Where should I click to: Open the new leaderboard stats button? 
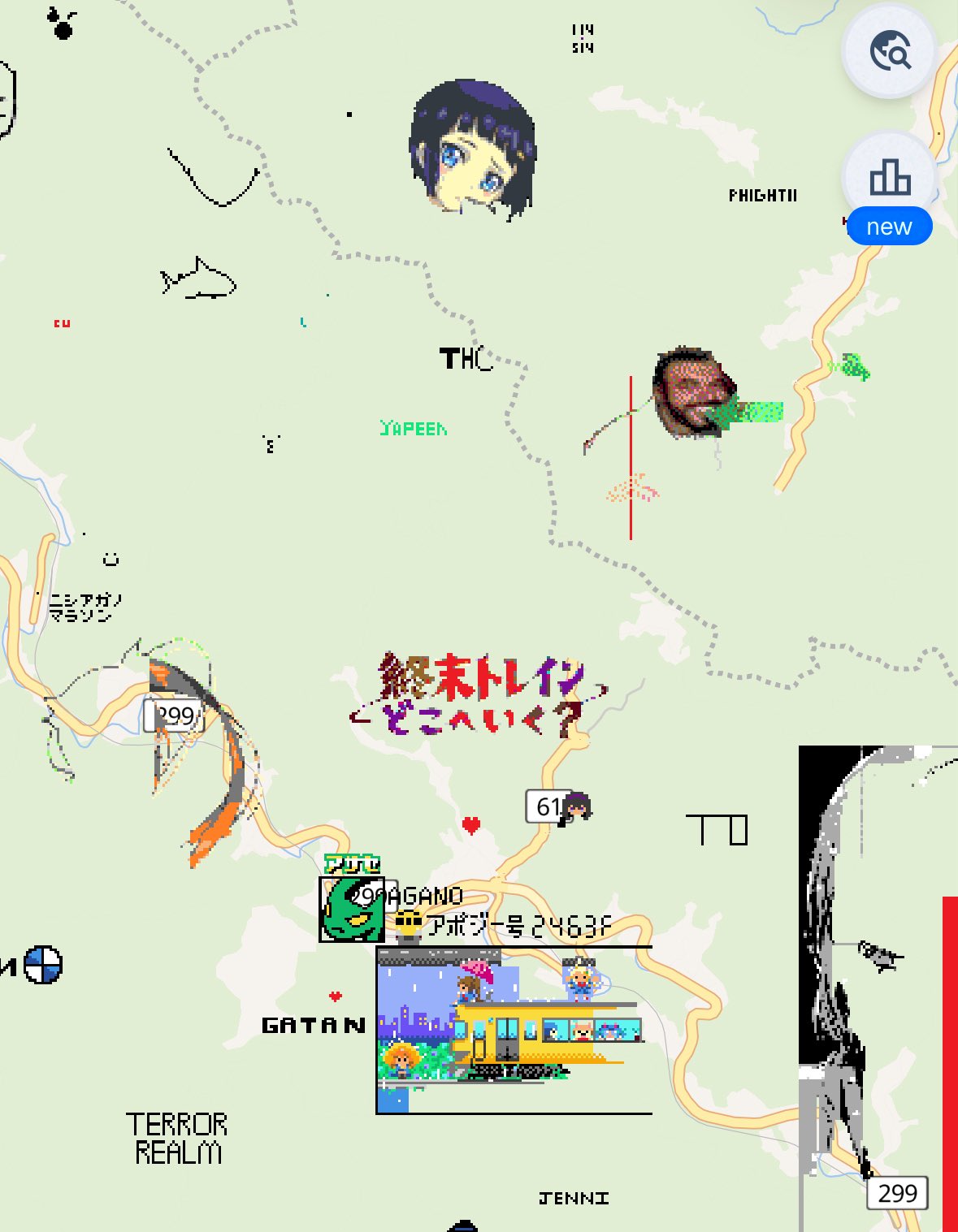pyautogui.click(x=890, y=179)
